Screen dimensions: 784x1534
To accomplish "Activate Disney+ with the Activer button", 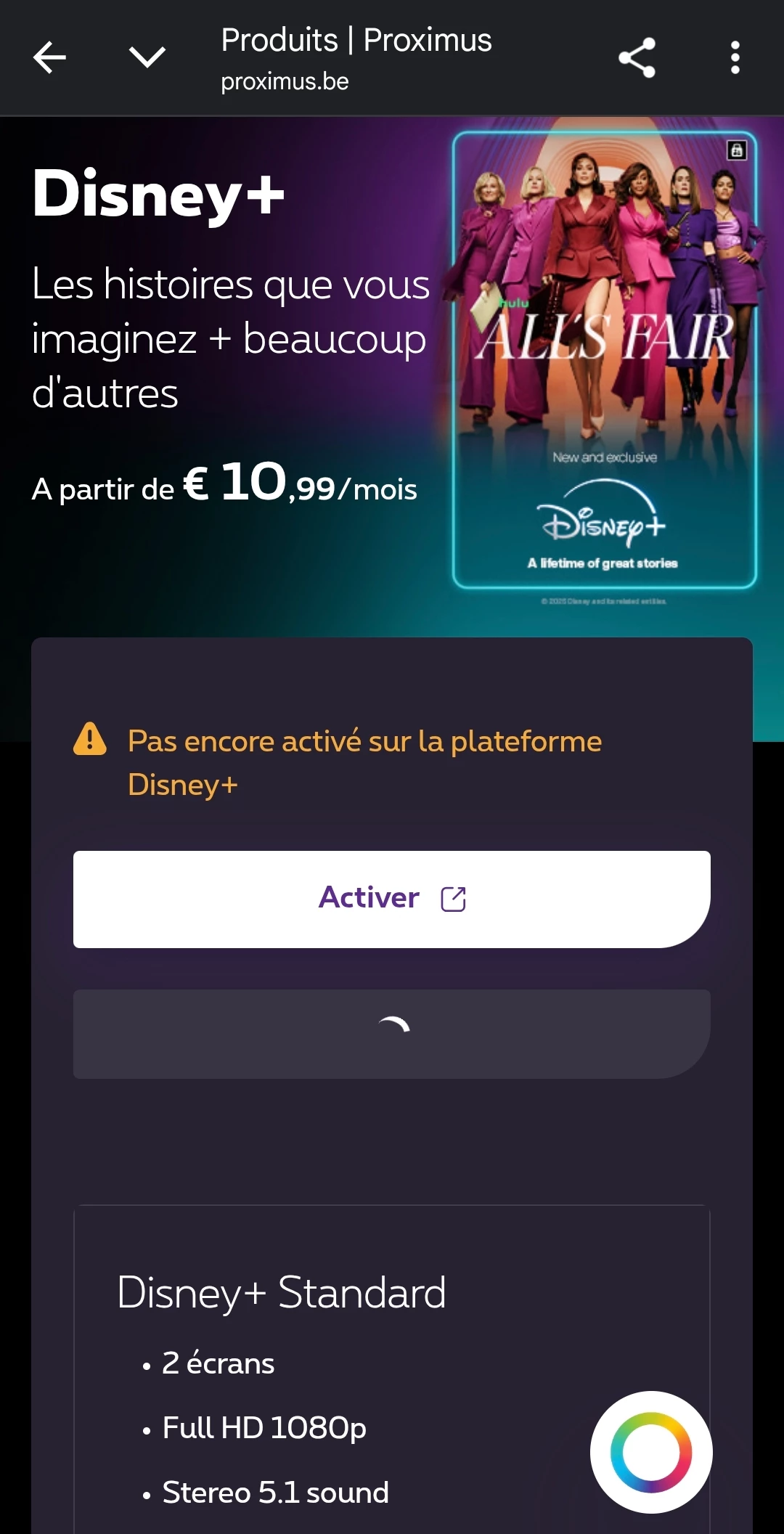I will (392, 899).
